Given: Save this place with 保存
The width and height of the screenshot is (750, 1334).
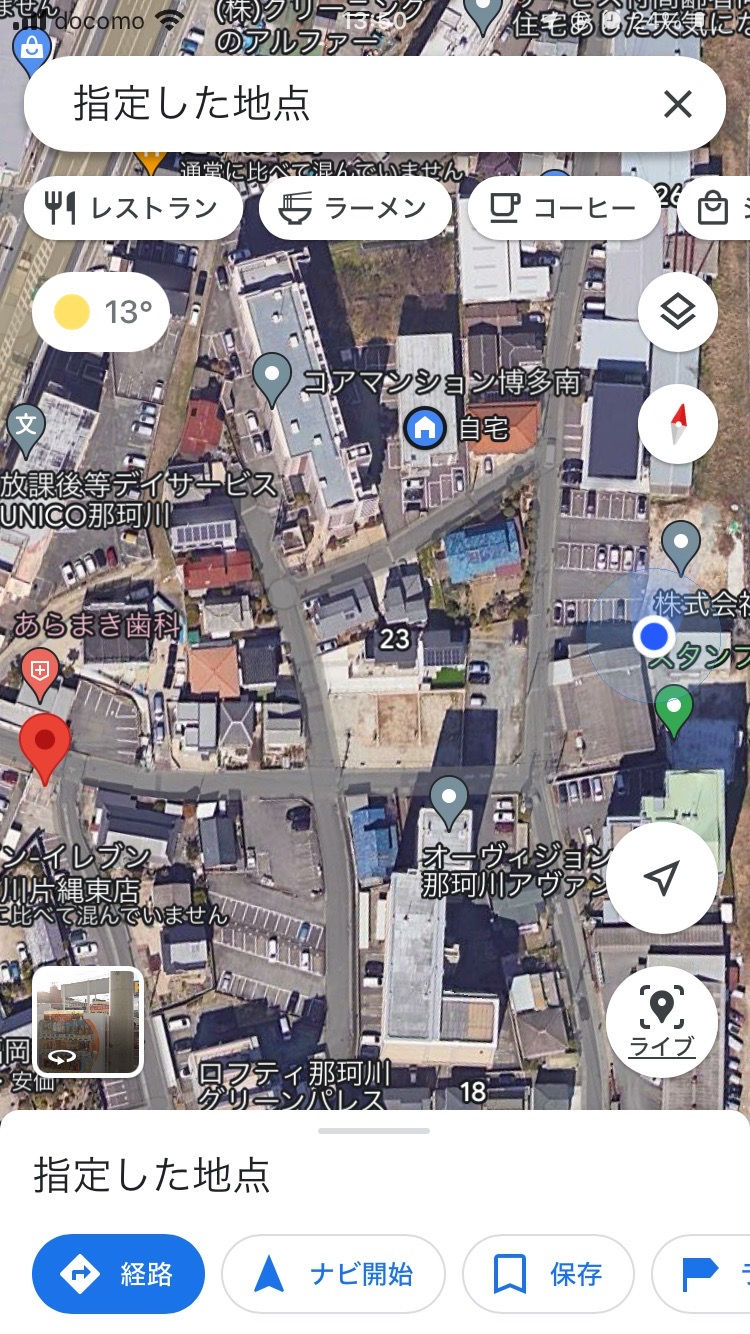Looking at the screenshot, I should pyautogui.click(x=547, y=1274).
